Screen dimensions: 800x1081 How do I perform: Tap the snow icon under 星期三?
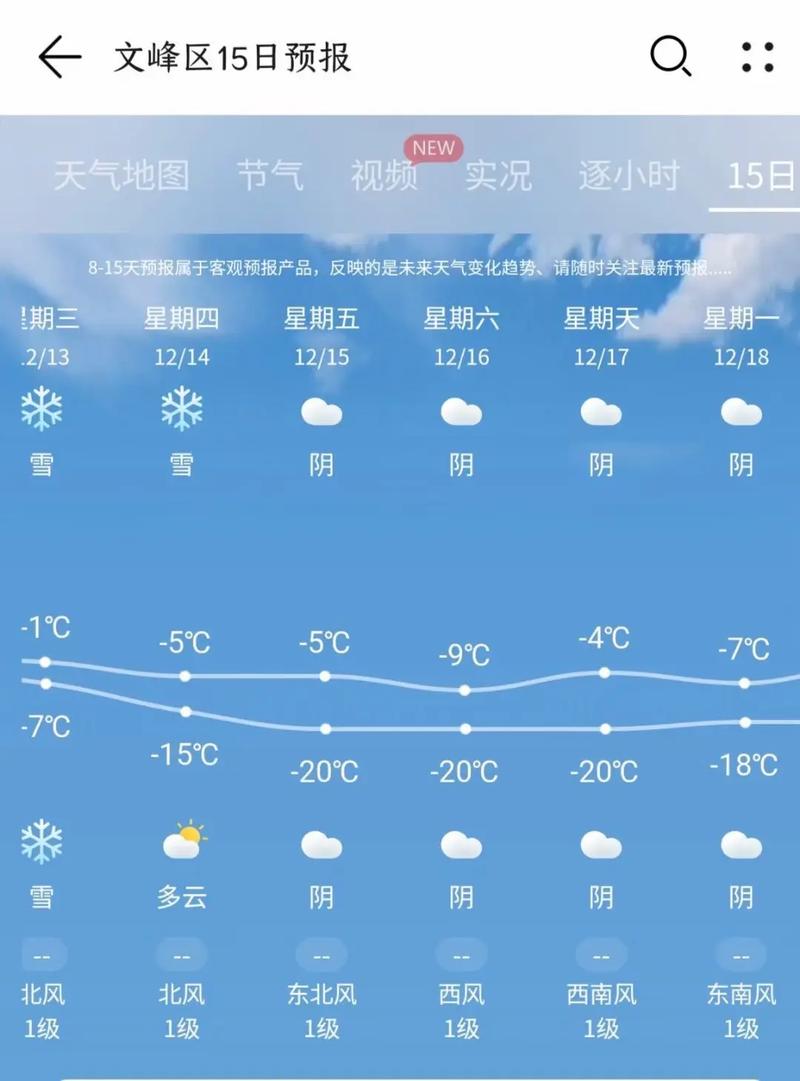(41, 410)
